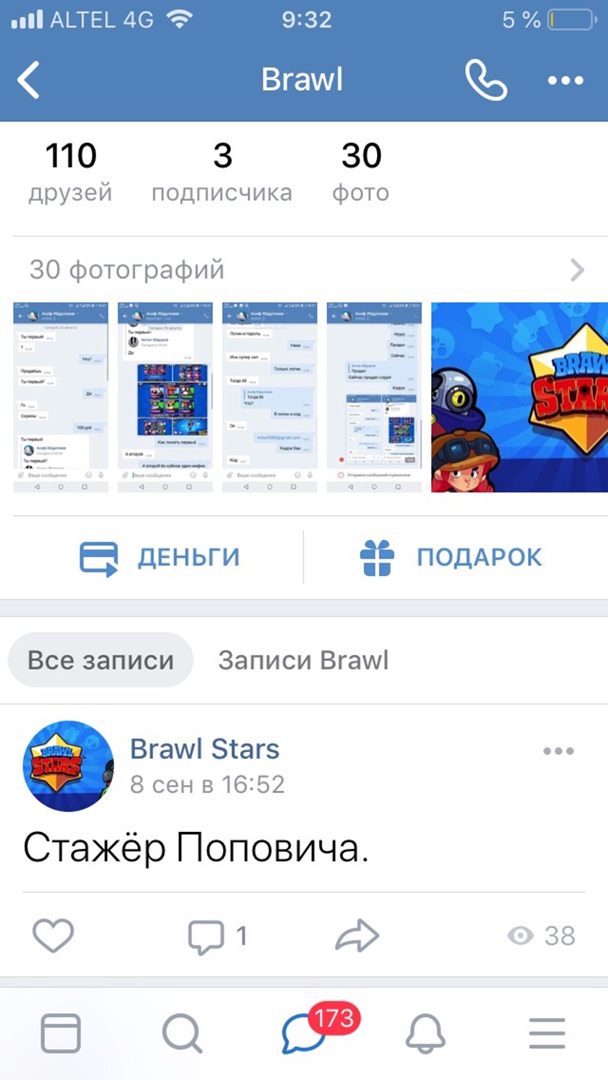Switch to the Записи Brawl tab

303,660
